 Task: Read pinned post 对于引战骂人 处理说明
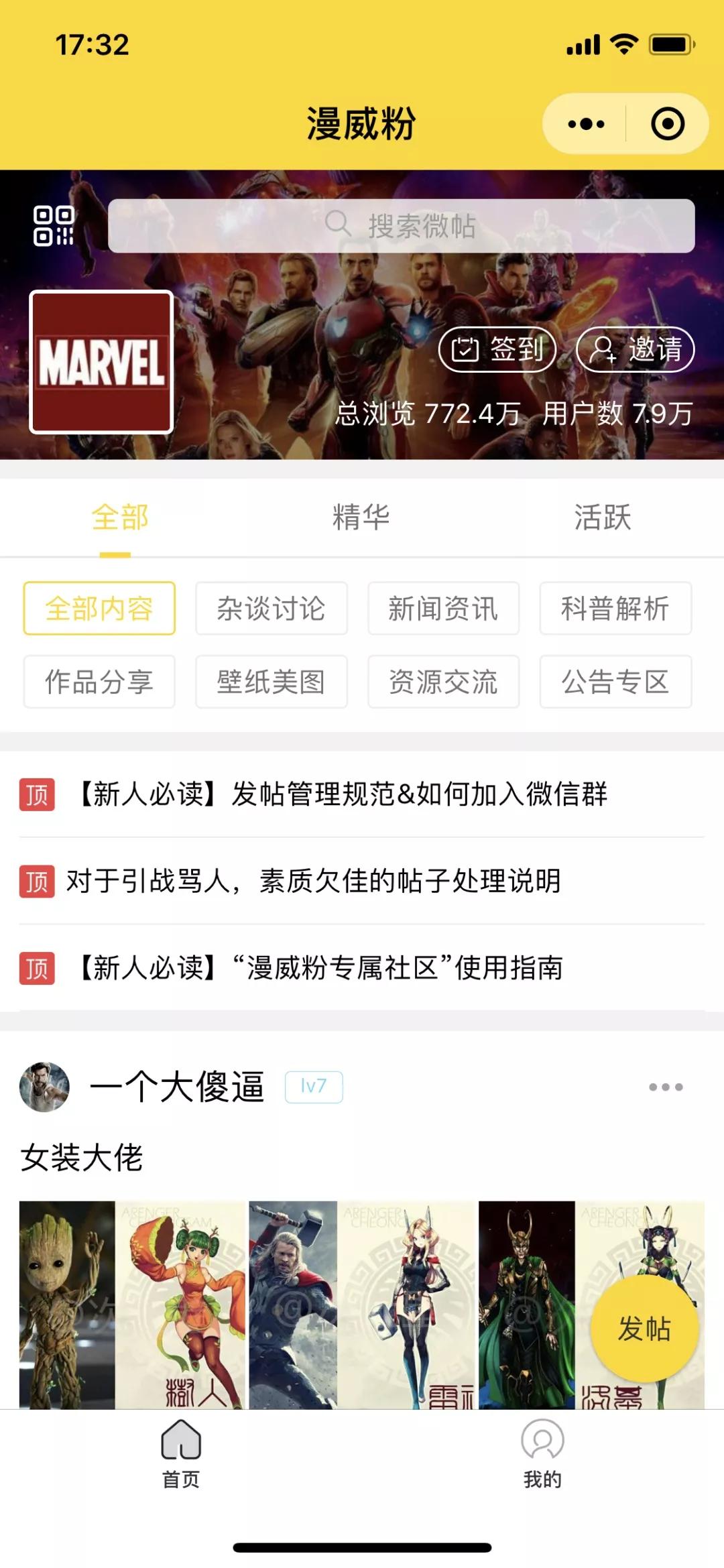point(313,881)
